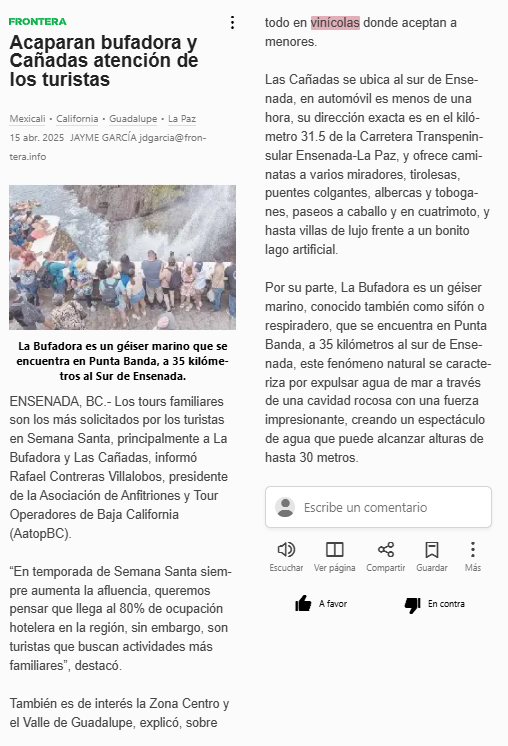Tap the highlighted word vinícolas
Image resolution: width=508 pixels, height=746 pixels.
[x=335, y=22]
